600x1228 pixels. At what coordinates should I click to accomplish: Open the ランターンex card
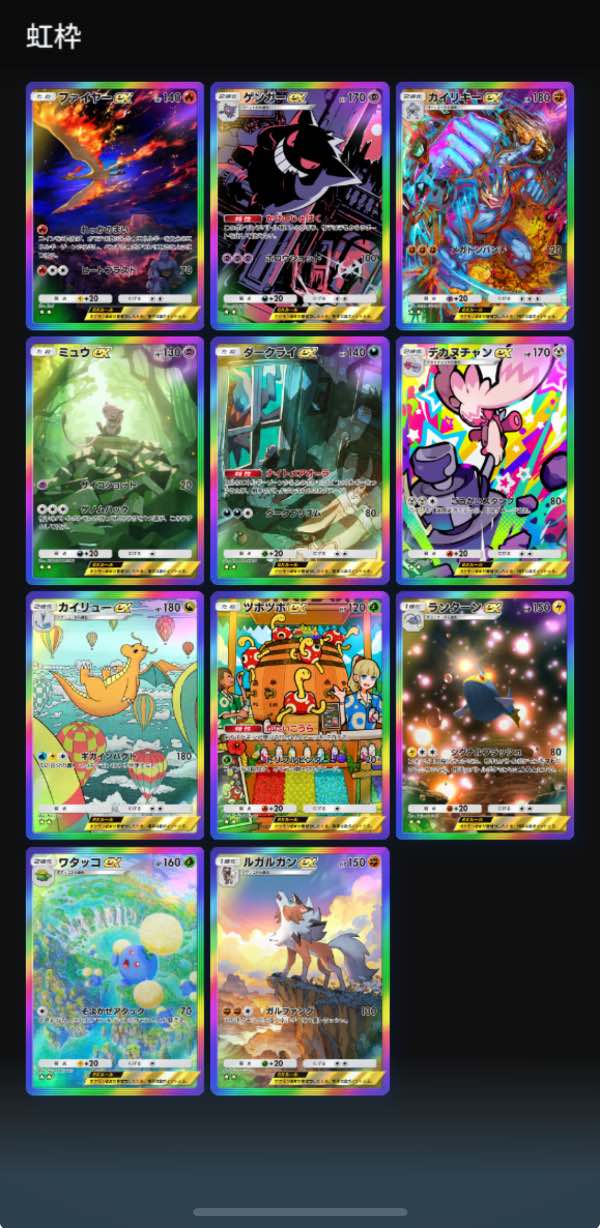485,716
